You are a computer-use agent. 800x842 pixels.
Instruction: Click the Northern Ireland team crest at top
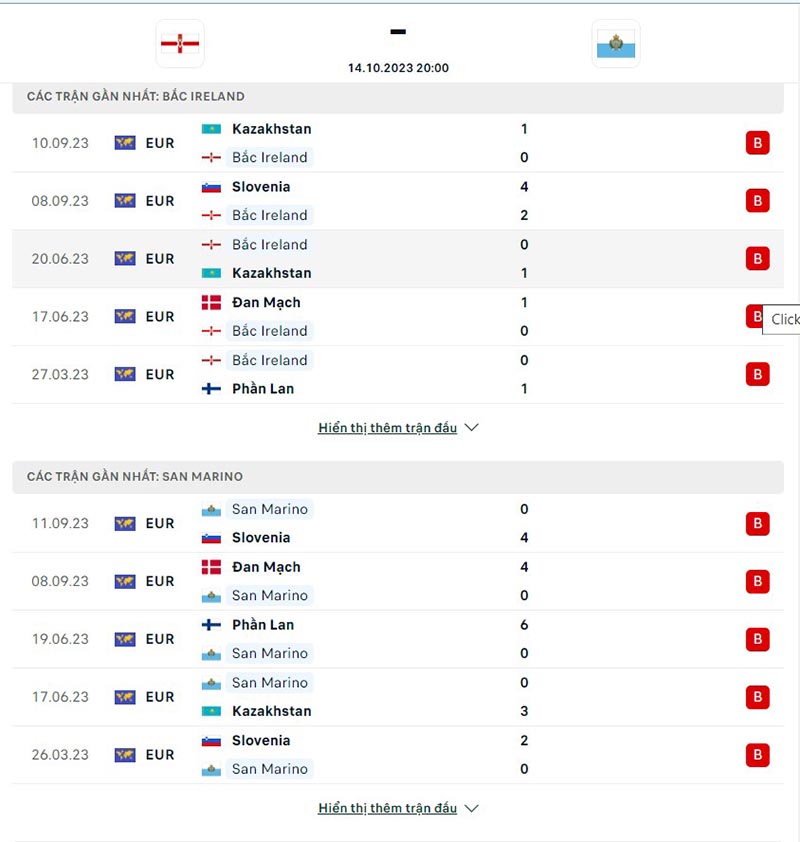point(179,43)
